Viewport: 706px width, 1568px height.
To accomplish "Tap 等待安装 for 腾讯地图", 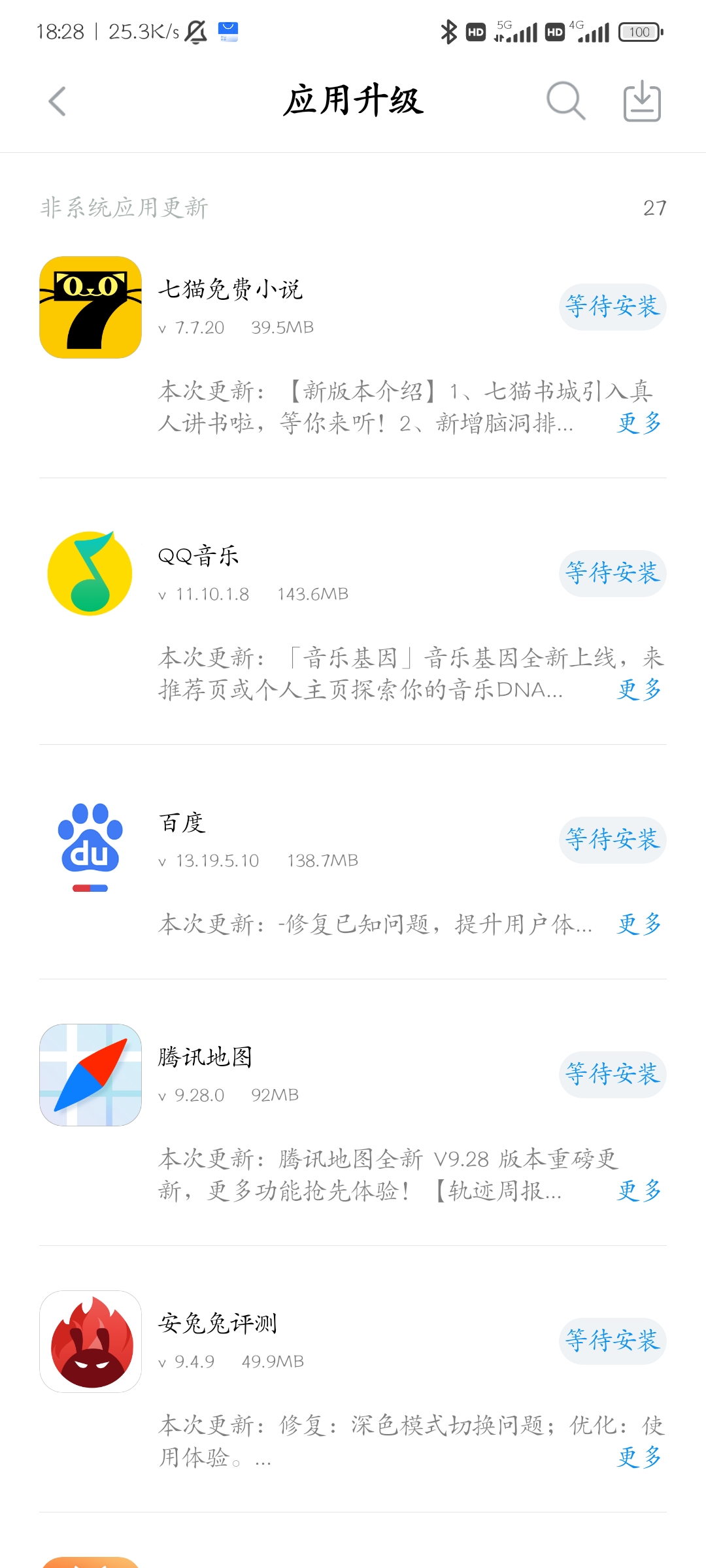I will [x=613, y=1074].
